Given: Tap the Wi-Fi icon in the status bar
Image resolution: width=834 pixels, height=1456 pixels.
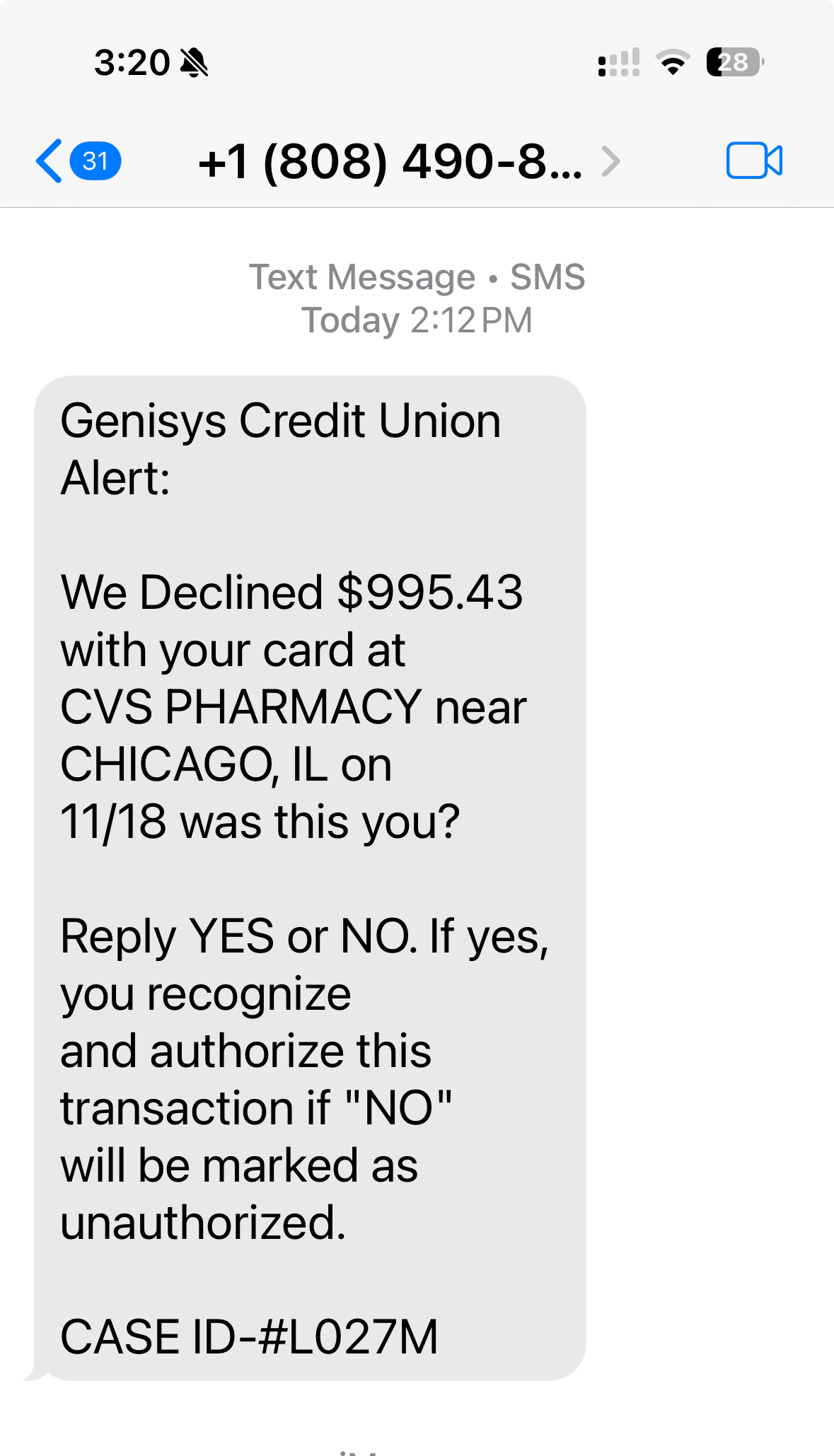Looking at the screenshot, I should coord(672,64).
